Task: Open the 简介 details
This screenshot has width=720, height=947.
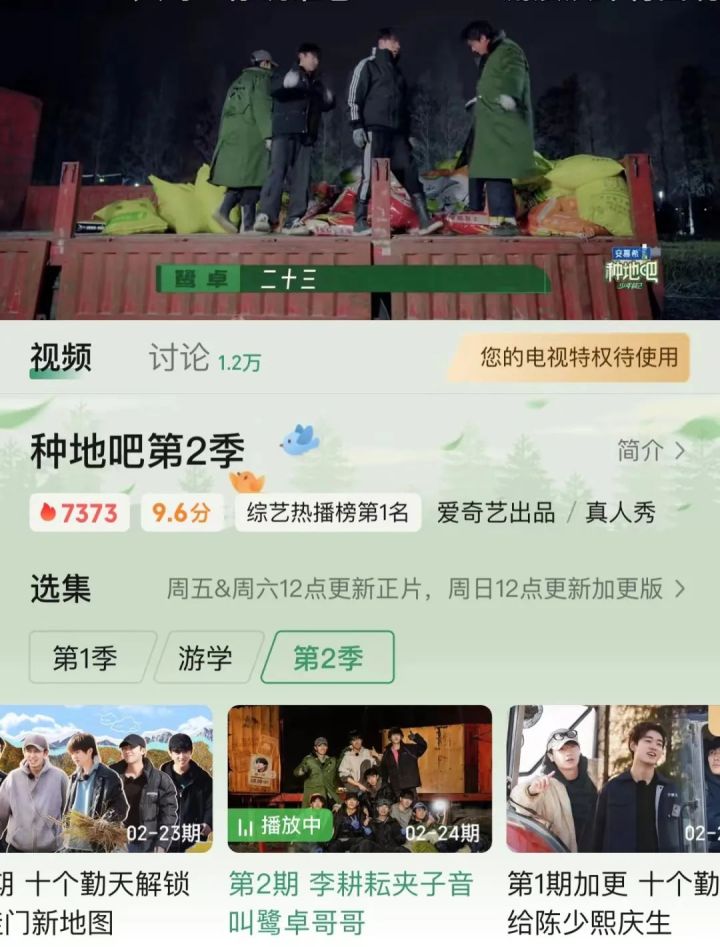Action: click(x=651, y=451)
